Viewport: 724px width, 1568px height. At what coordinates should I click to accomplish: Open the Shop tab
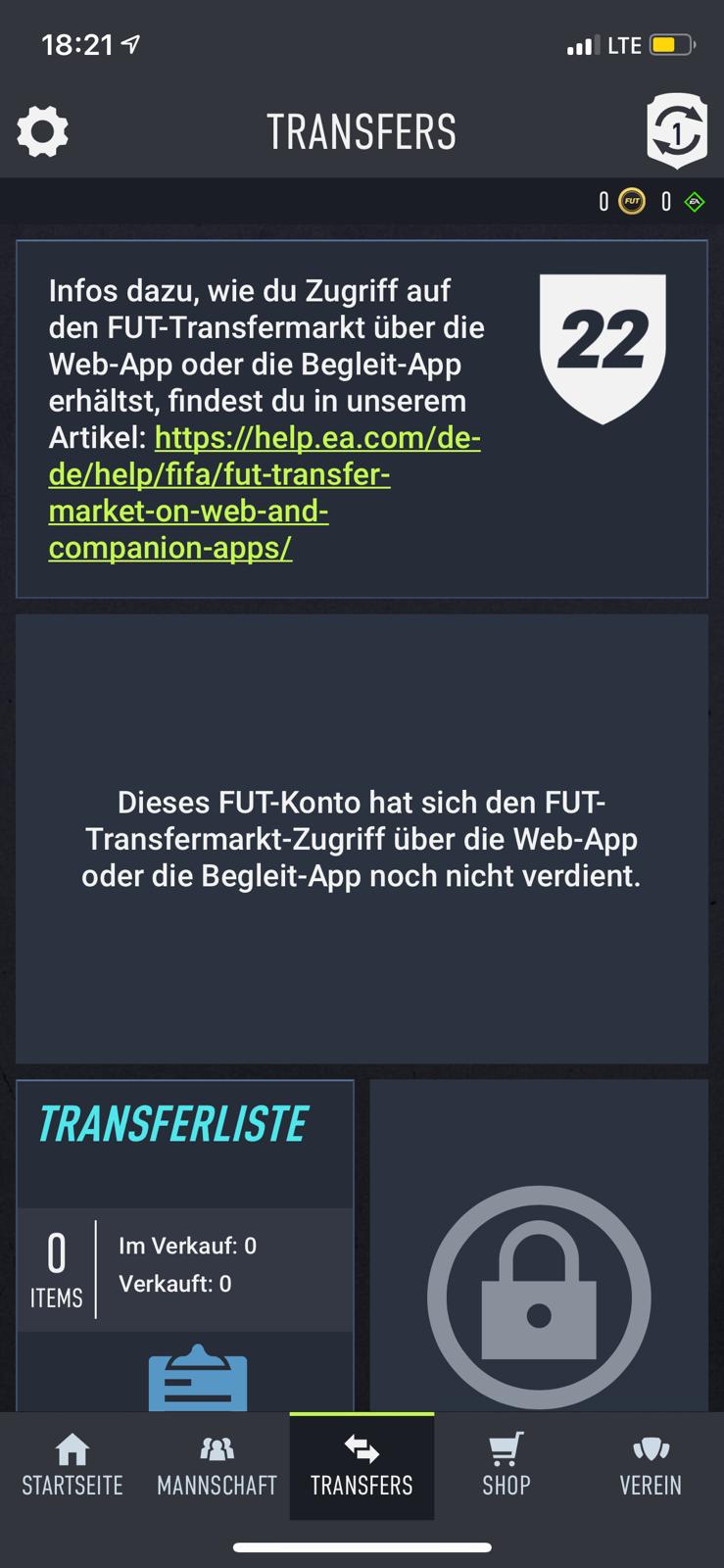point(506,1465)
